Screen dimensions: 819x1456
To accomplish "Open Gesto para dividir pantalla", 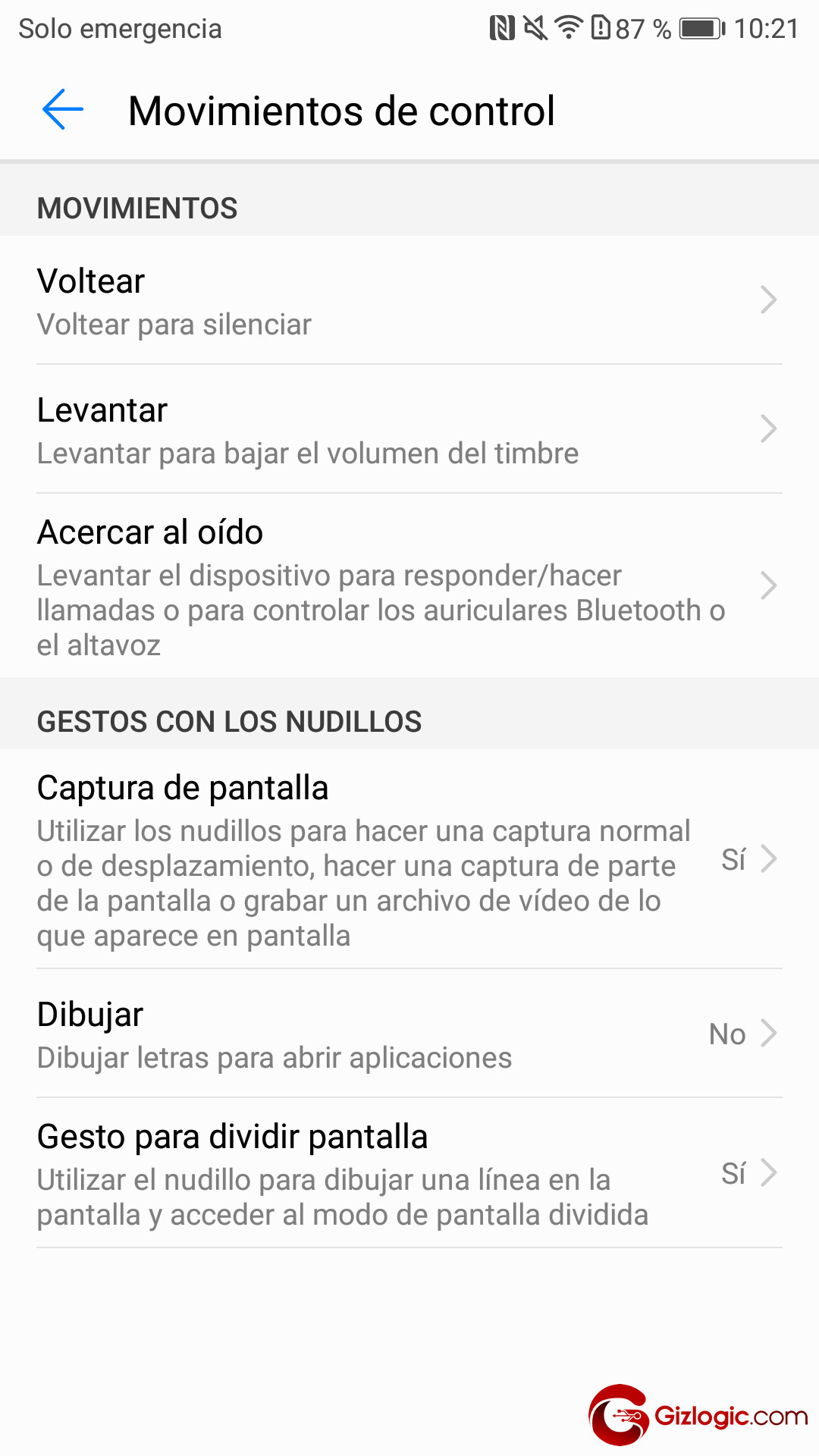I will (x=409, y=1174).
